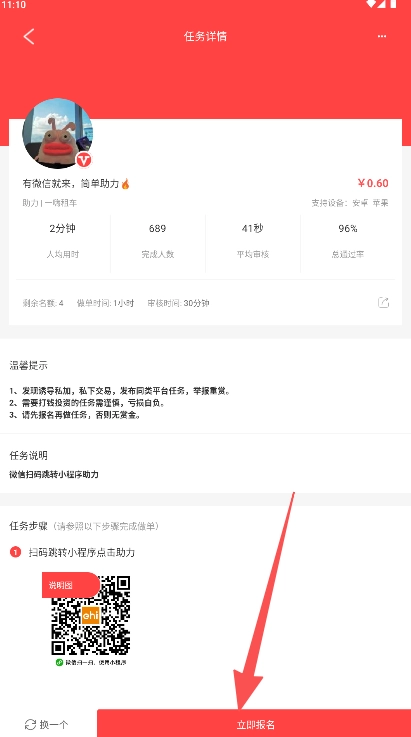Open the three-dot overflow menu
The image size is (411, 737).
[382, 36]
